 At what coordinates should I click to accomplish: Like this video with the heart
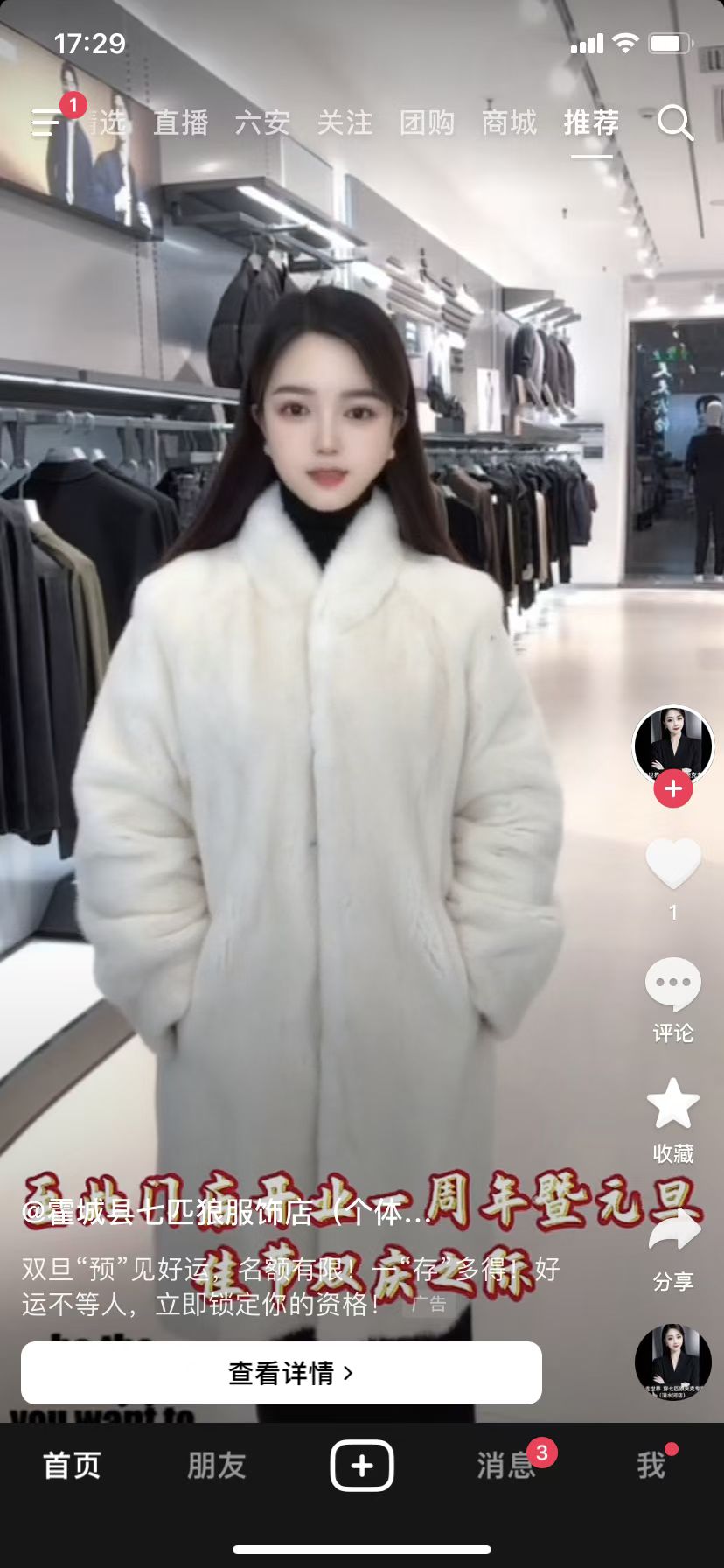pyautogui.click(x=672, y=864)
